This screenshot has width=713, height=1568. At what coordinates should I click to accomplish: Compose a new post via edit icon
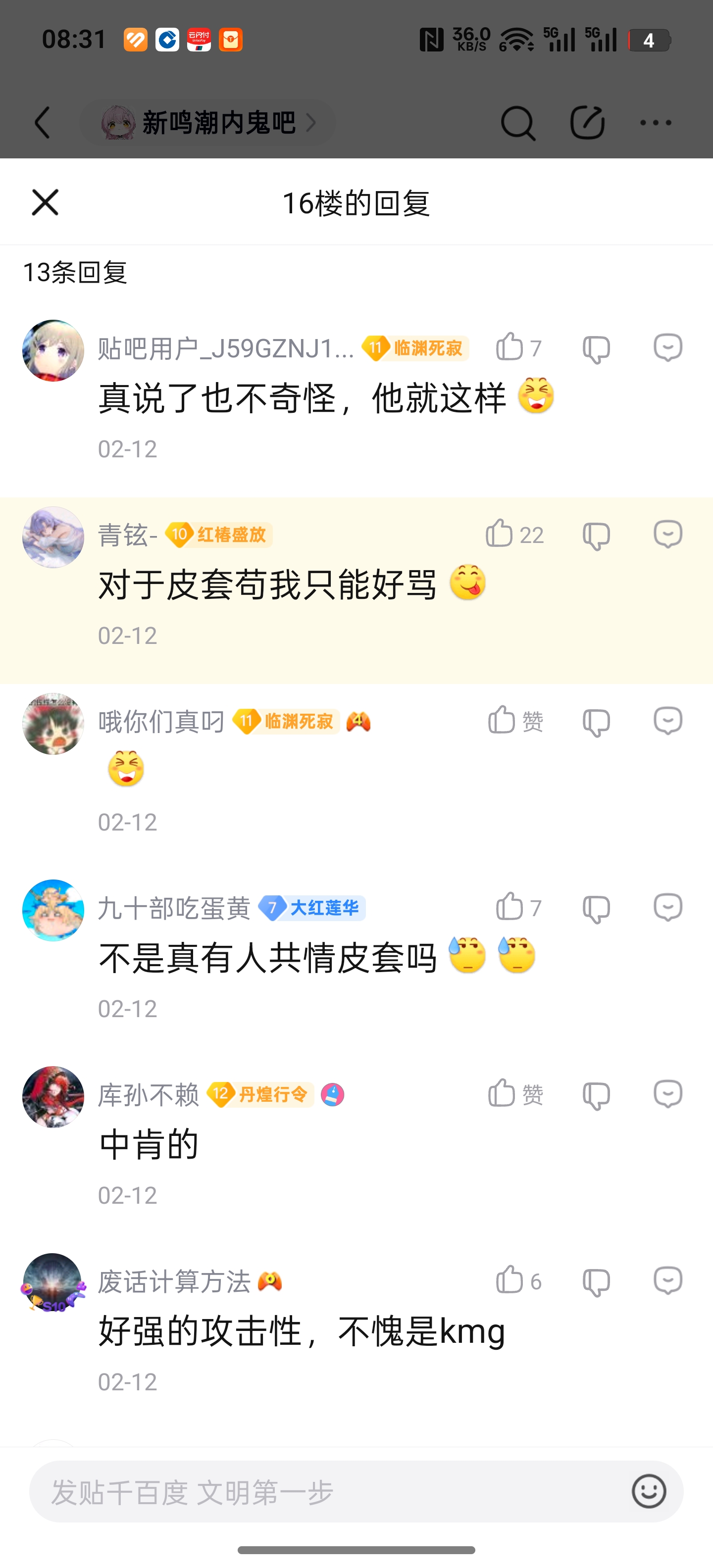click(x=587, y=123)
